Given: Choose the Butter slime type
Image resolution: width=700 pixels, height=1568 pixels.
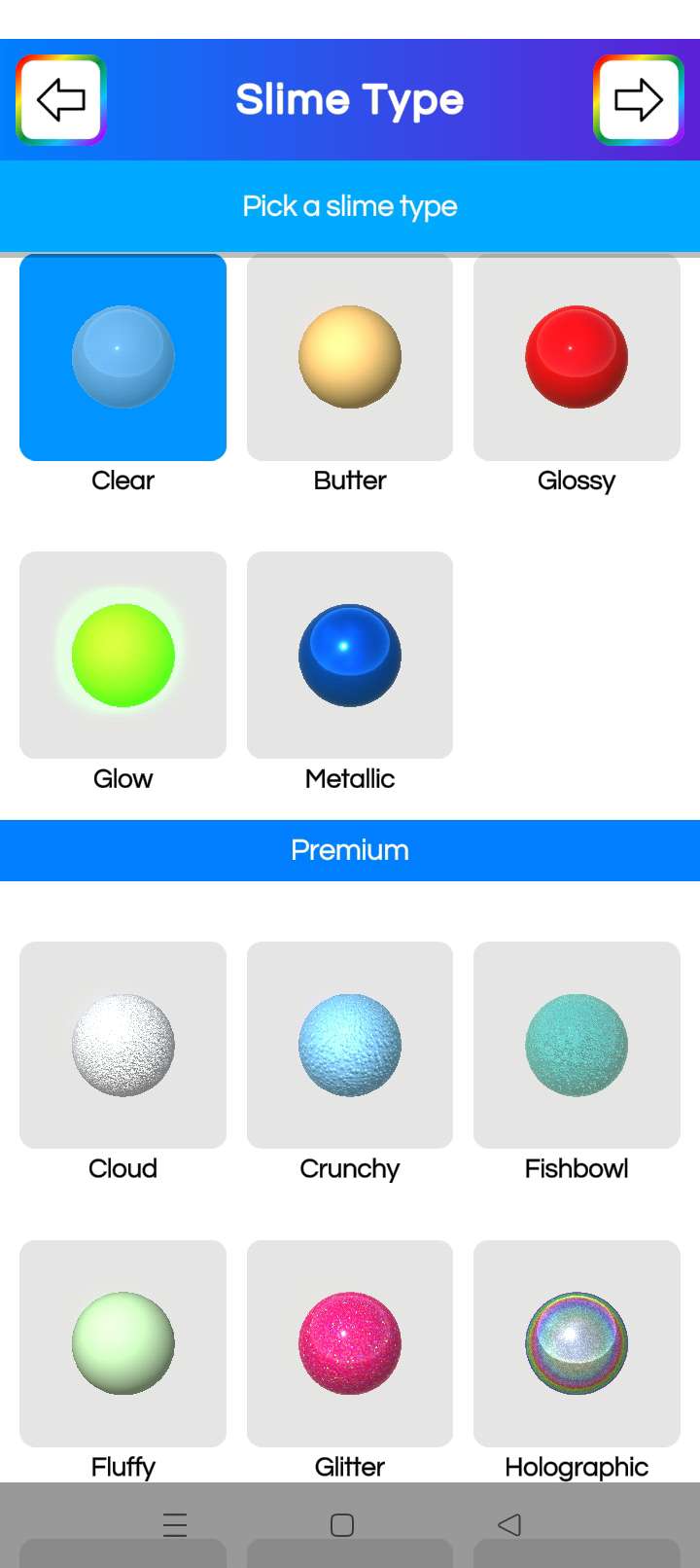Looking at the screenshot, I should (350, 357).
